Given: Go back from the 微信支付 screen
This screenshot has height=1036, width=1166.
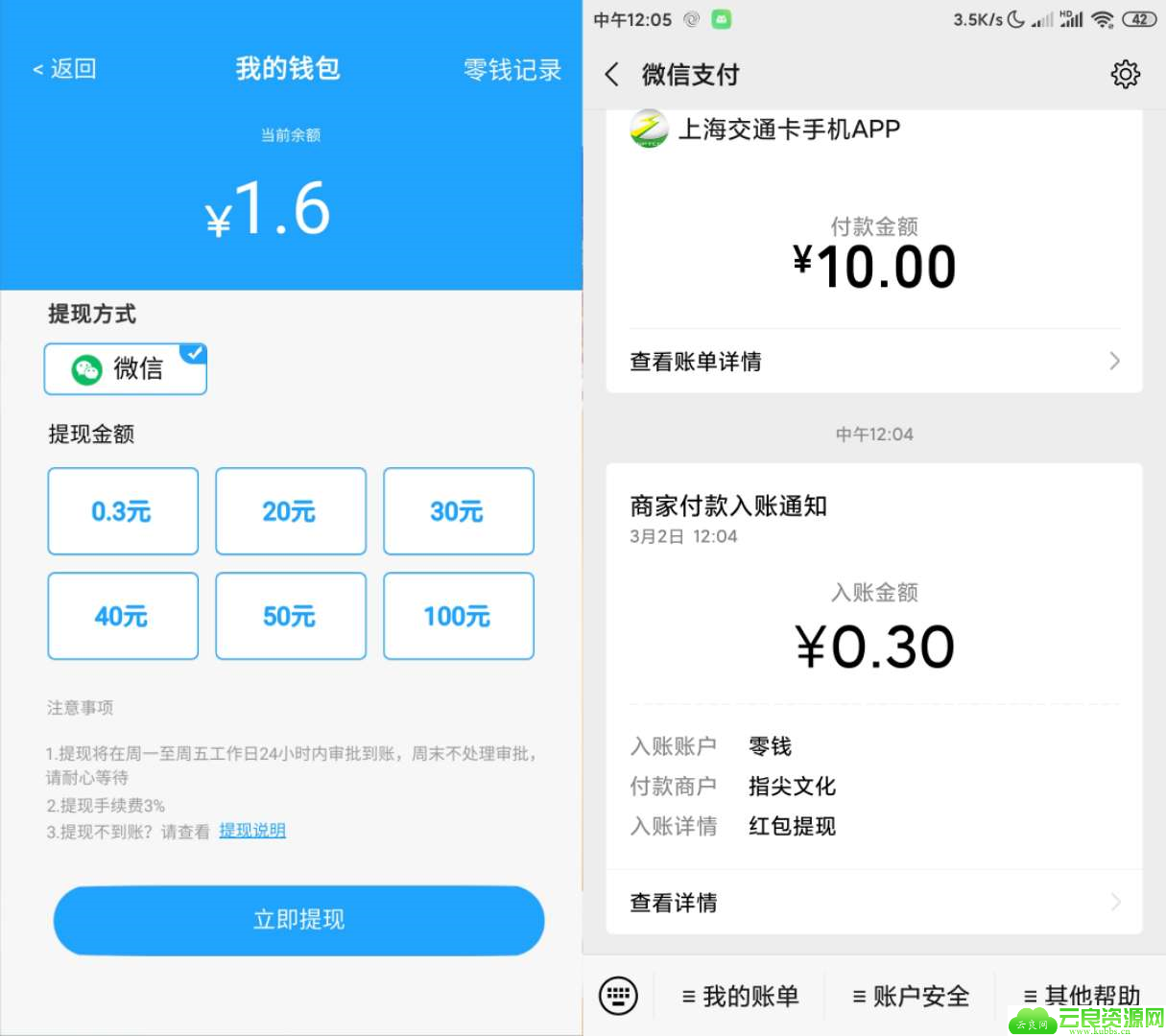Looking at the screenshot, I should (x=612, y=75).
